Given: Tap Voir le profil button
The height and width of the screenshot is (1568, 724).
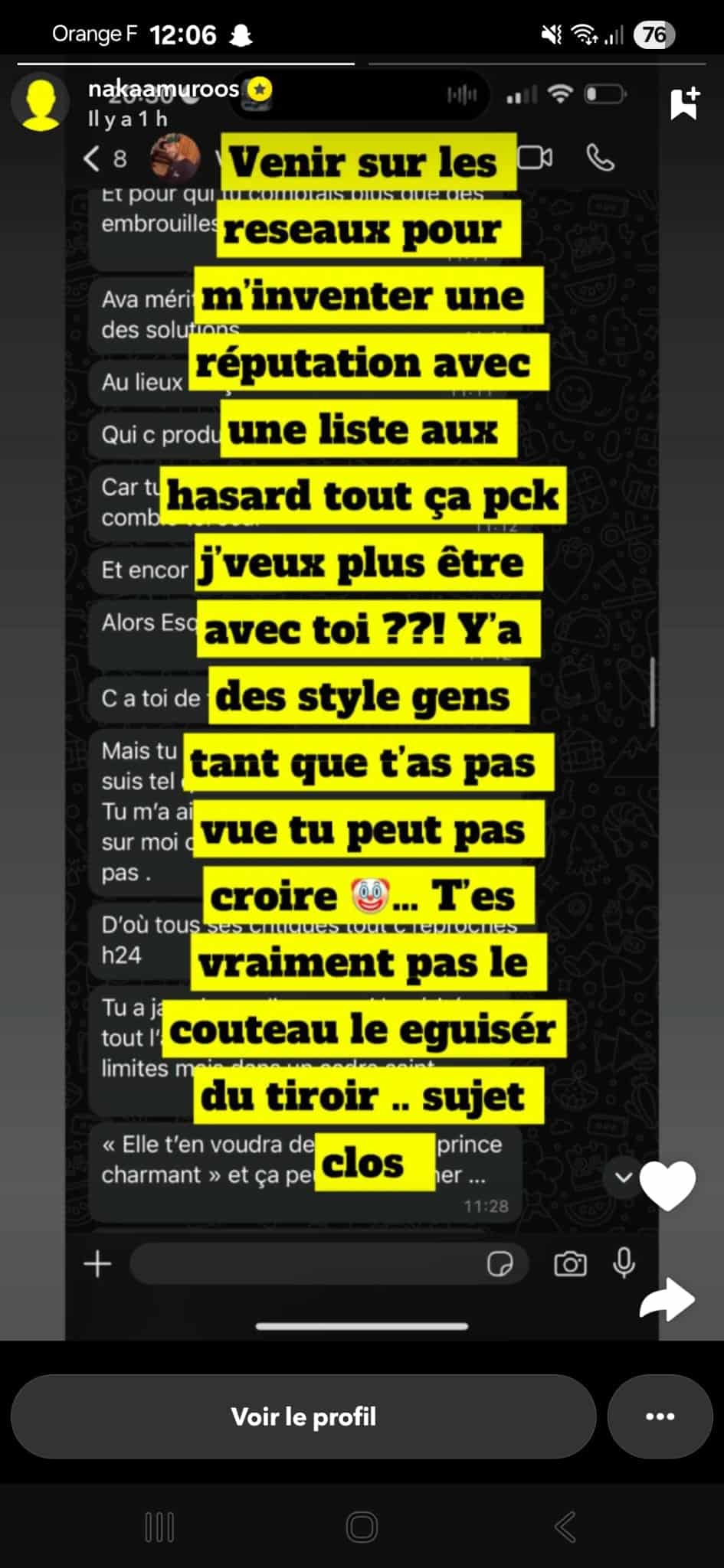Looking at the screenshot, I should tap(303, 1416).
